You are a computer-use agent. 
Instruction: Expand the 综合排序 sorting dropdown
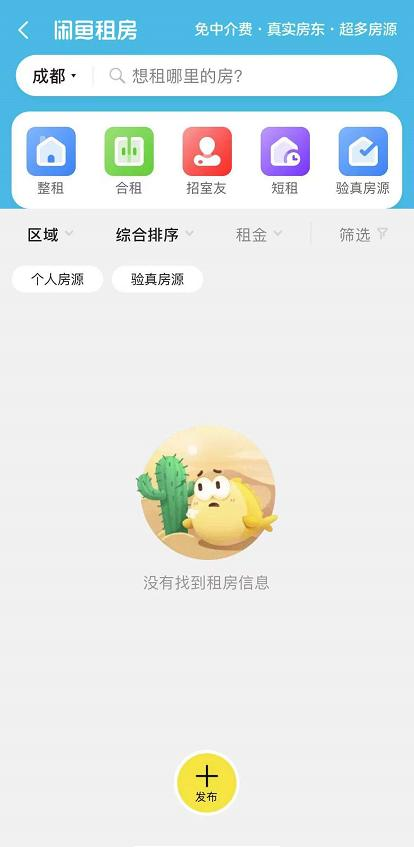(x=155, y=234)
